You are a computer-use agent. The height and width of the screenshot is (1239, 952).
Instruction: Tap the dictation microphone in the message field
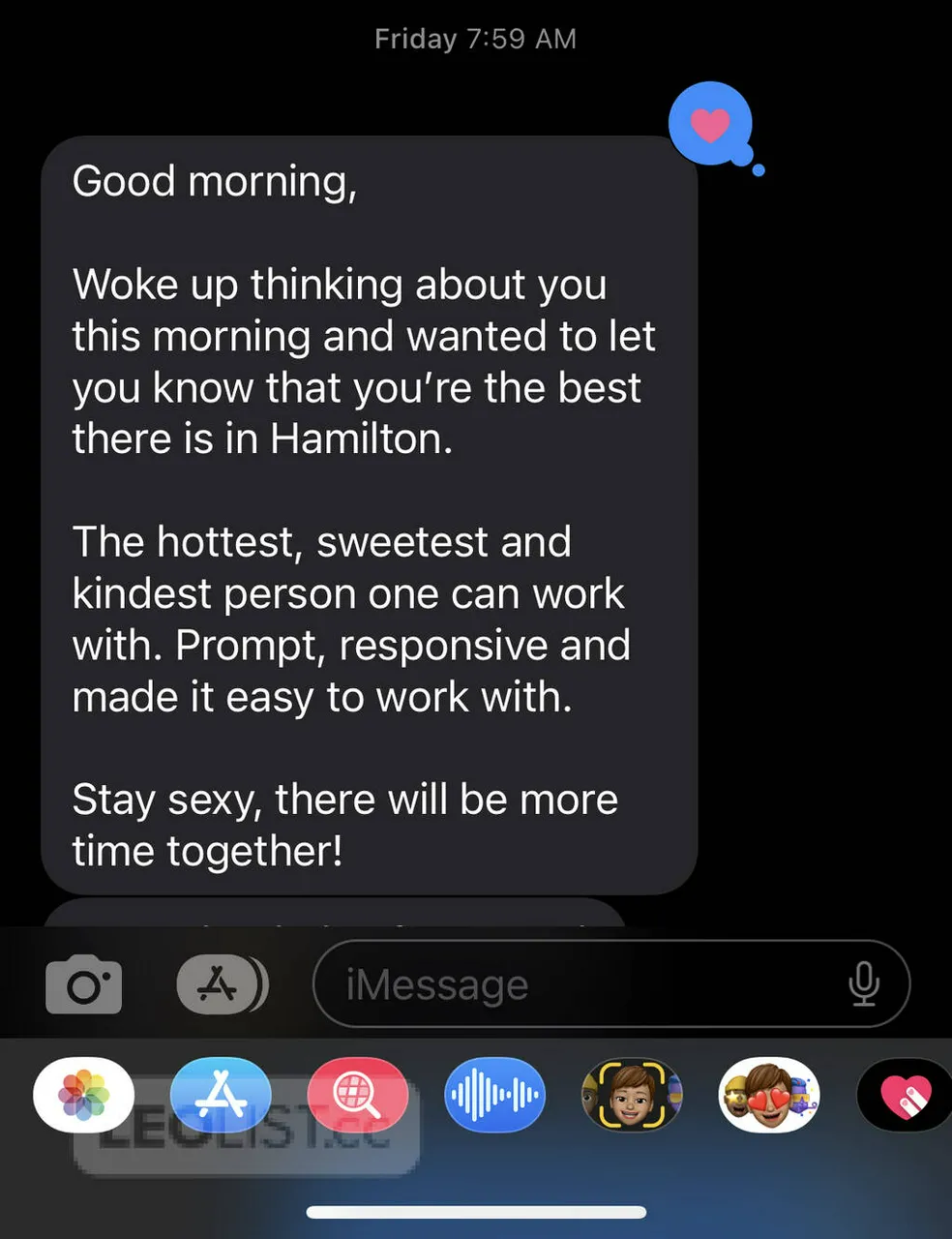point(864,983)
